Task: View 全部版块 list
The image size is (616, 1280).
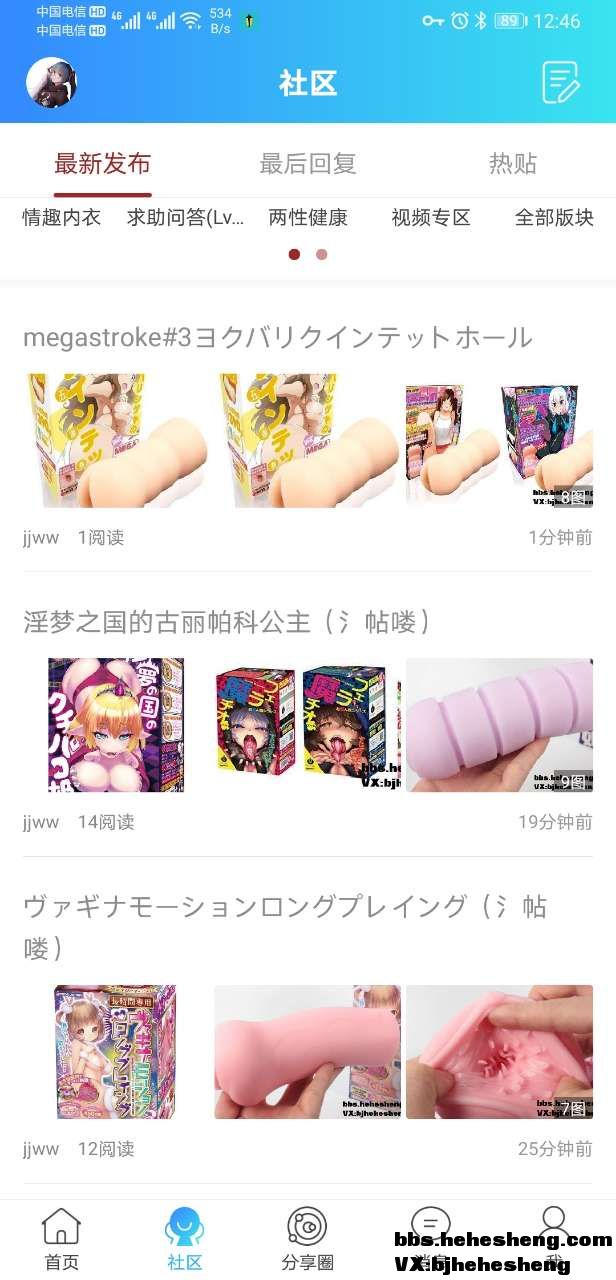Action: (x=554, y=218)
